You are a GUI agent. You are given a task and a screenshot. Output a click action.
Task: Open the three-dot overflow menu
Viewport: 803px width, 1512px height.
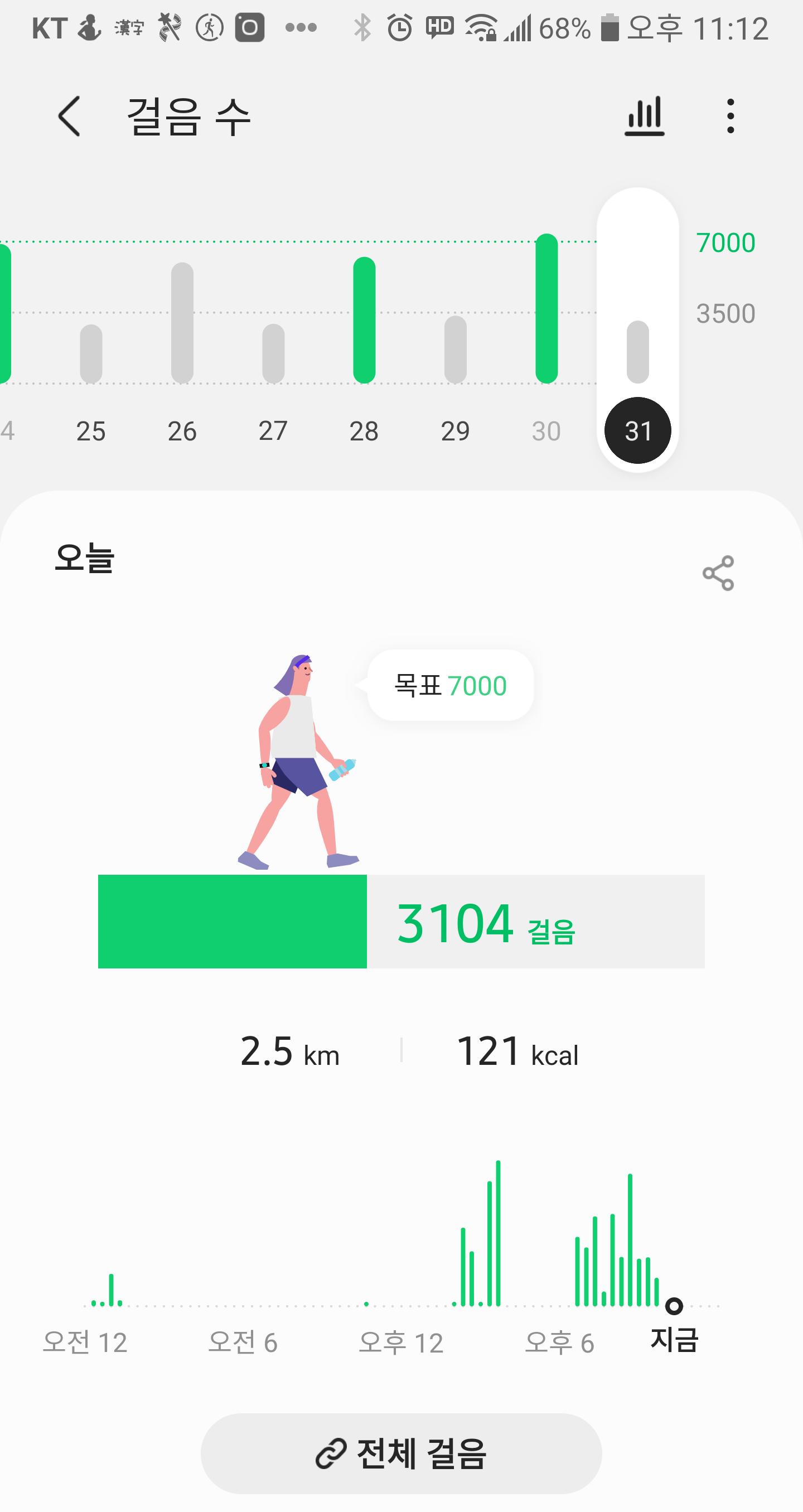(730, 116)
